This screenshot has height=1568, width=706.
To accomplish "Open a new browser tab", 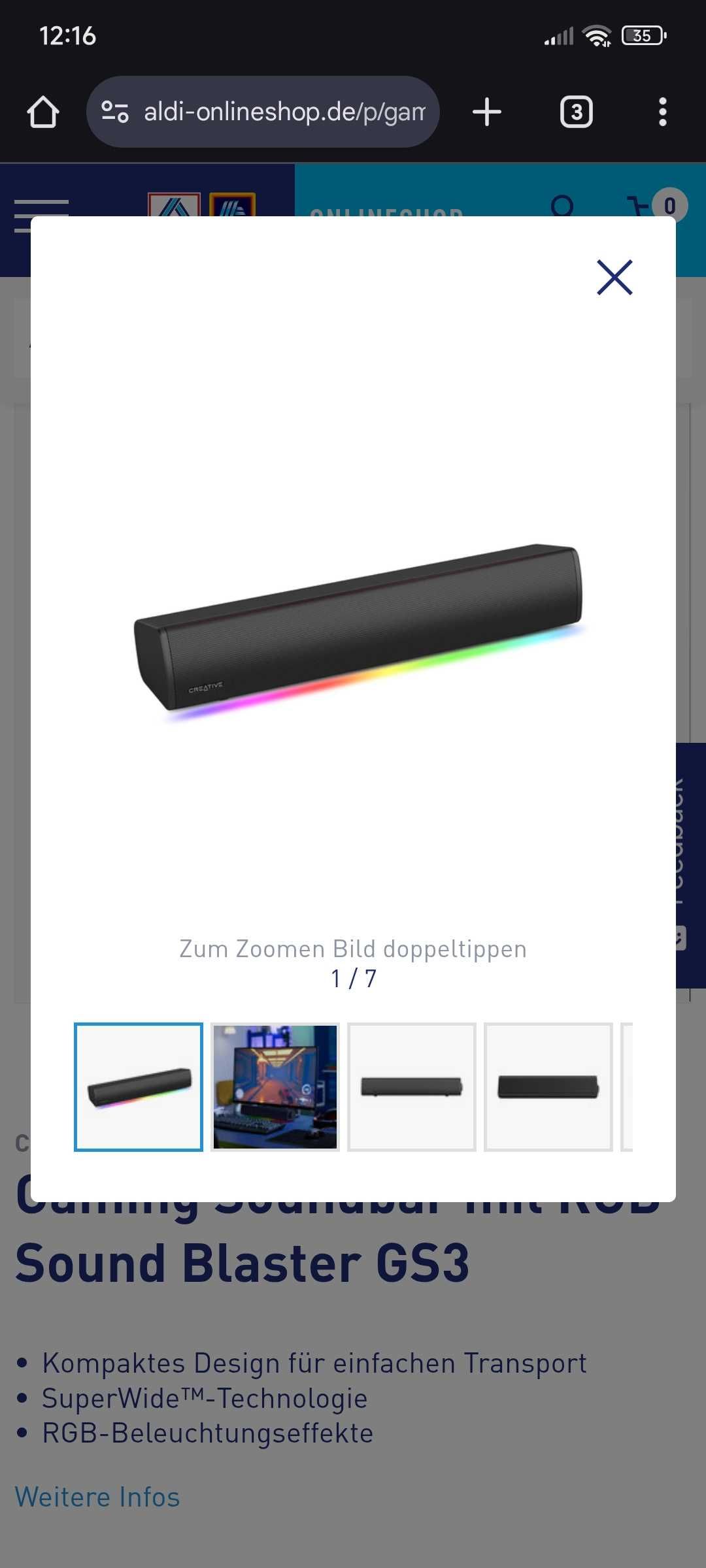I will click(x=487, y=112).
